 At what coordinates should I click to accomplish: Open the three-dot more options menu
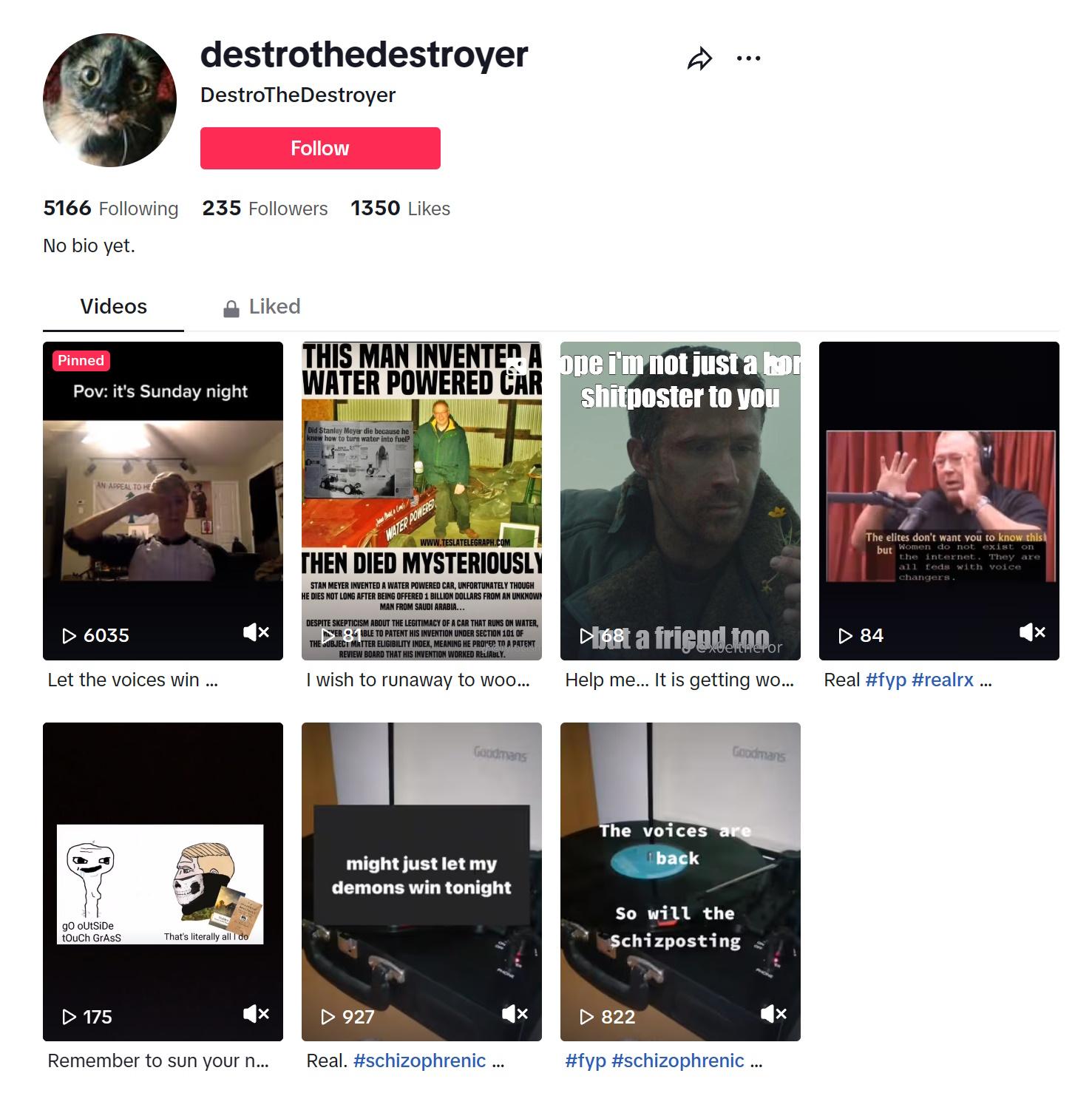748,58
